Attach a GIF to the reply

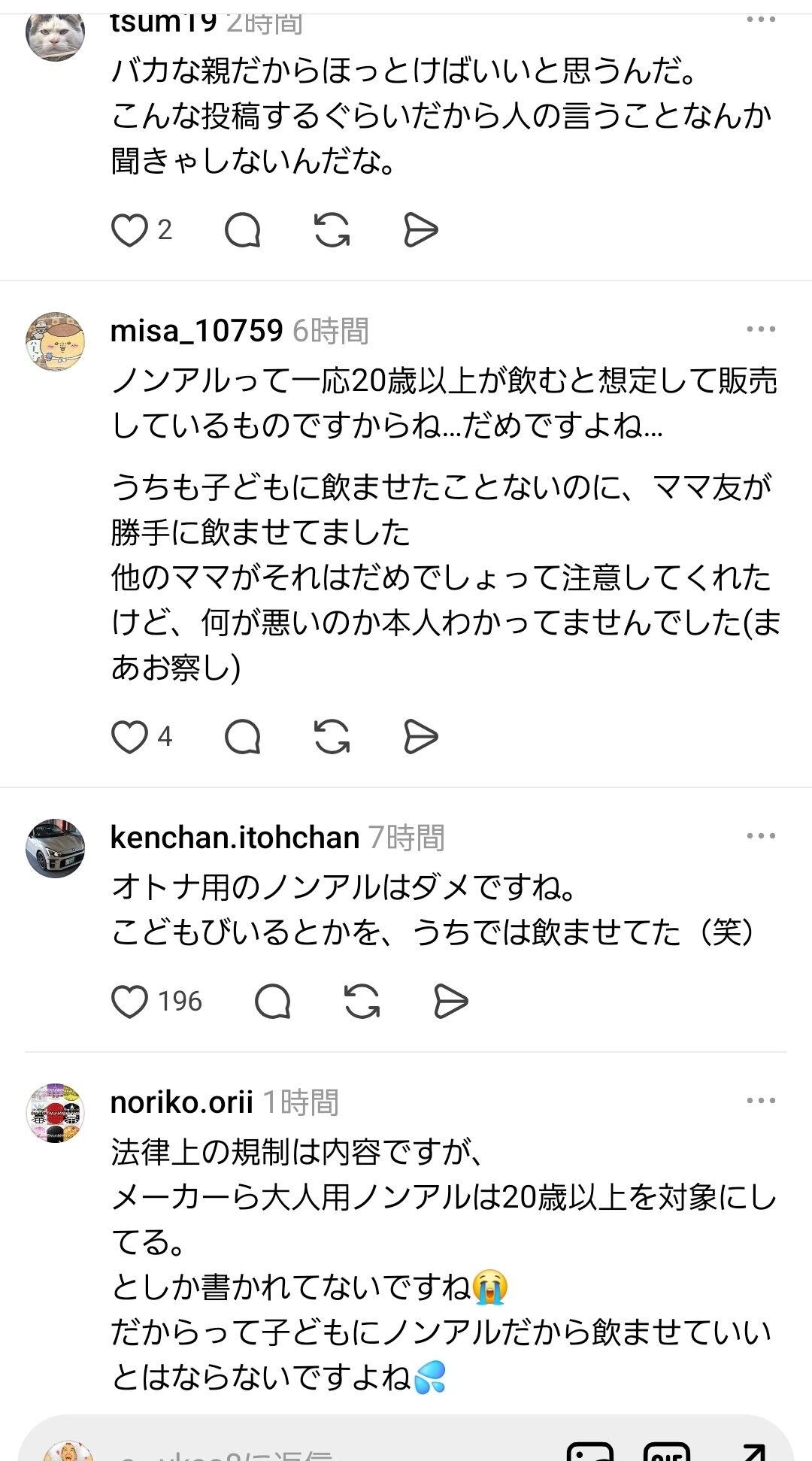(x=667, y=1451)
